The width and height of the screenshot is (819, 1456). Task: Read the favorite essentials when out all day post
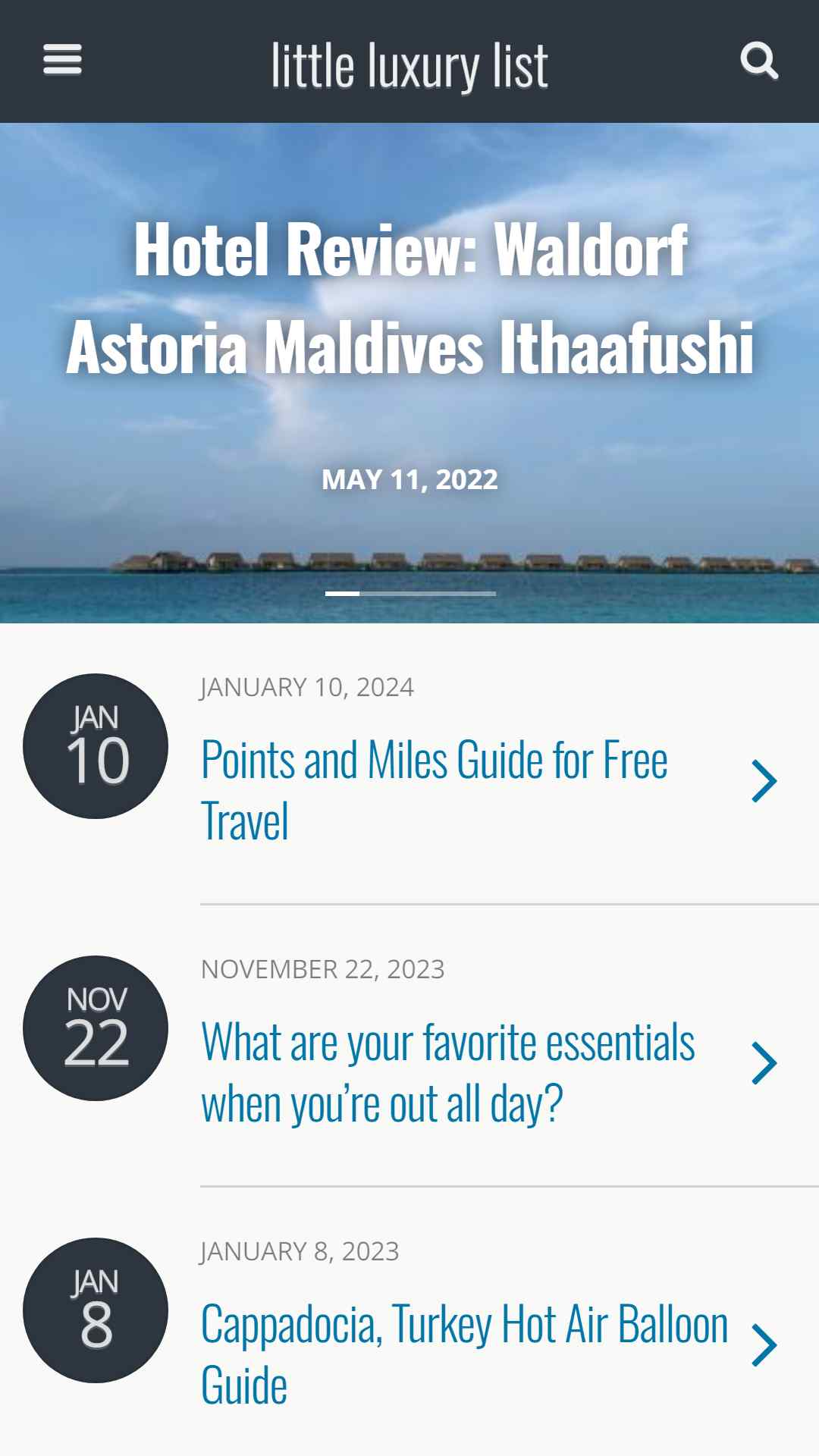[448, 1072]
